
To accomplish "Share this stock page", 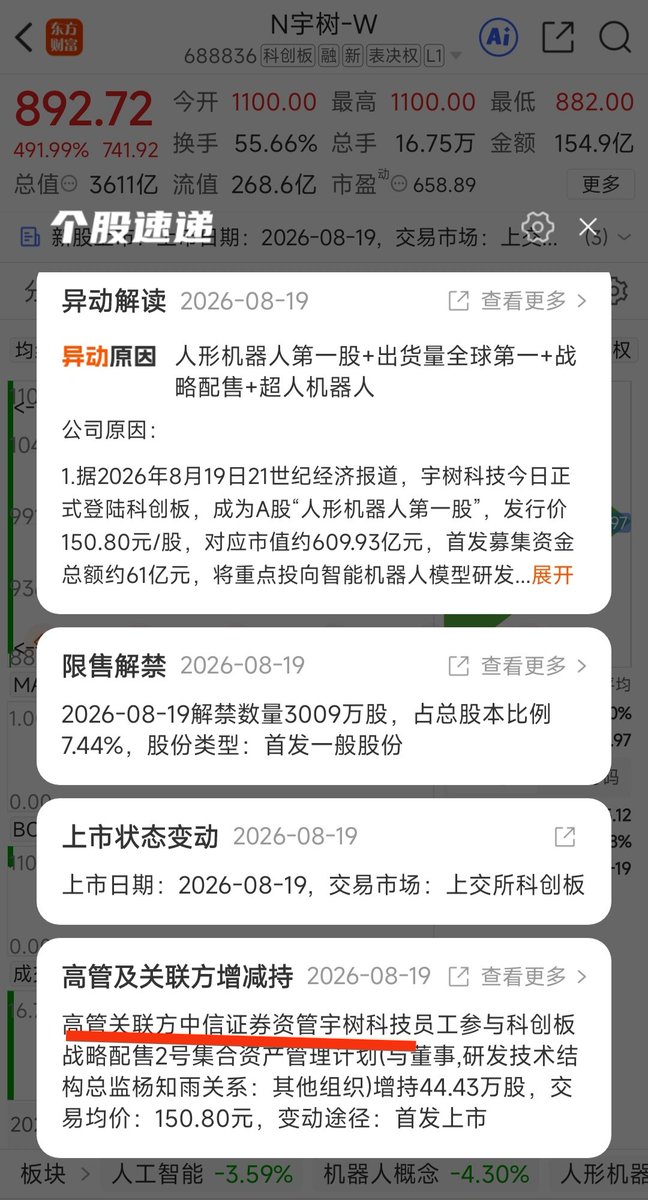I will 558,38.
